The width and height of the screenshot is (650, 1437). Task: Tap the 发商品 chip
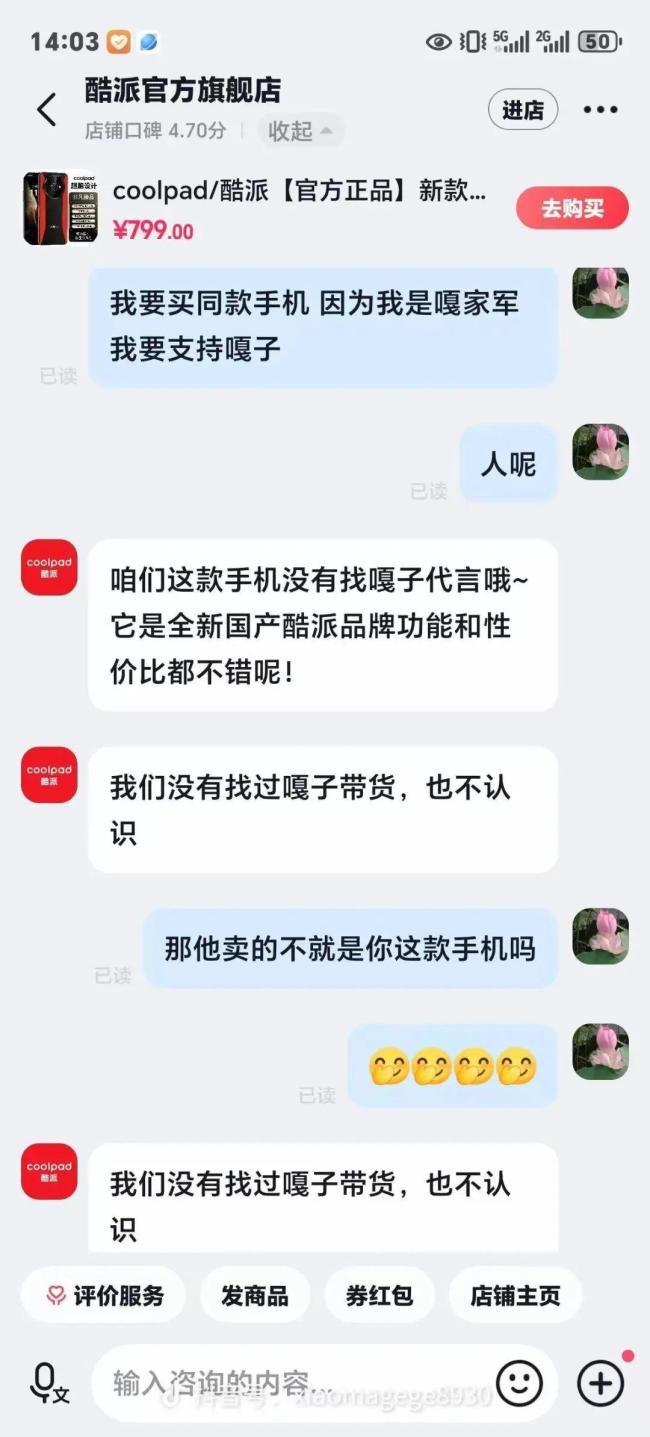(255, 1296)
